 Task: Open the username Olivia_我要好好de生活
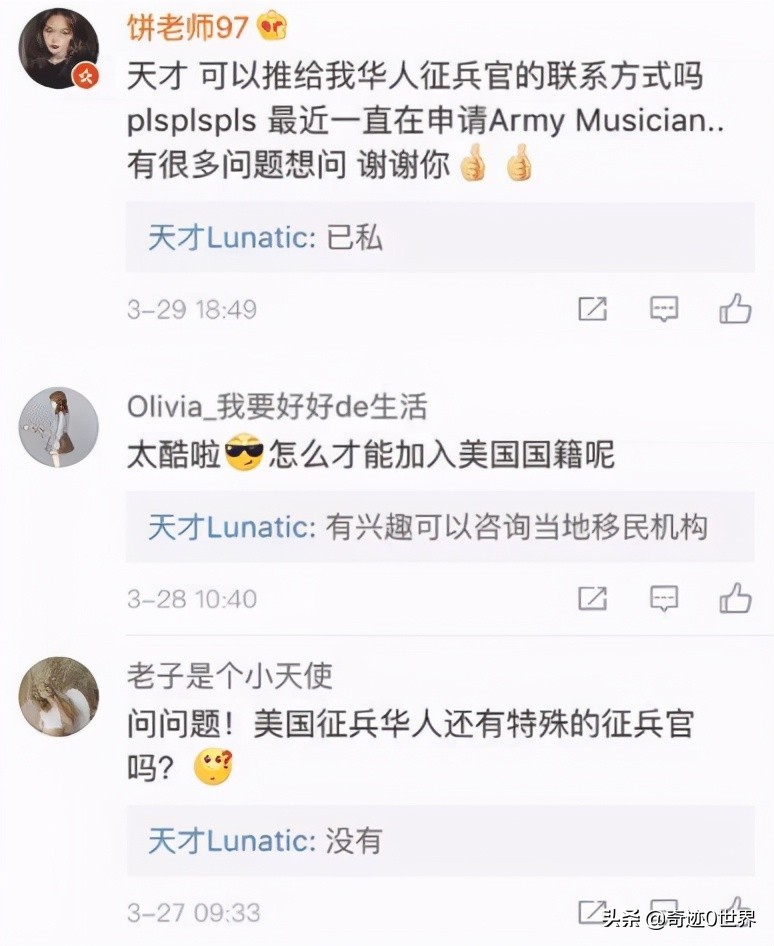point(277,406)
